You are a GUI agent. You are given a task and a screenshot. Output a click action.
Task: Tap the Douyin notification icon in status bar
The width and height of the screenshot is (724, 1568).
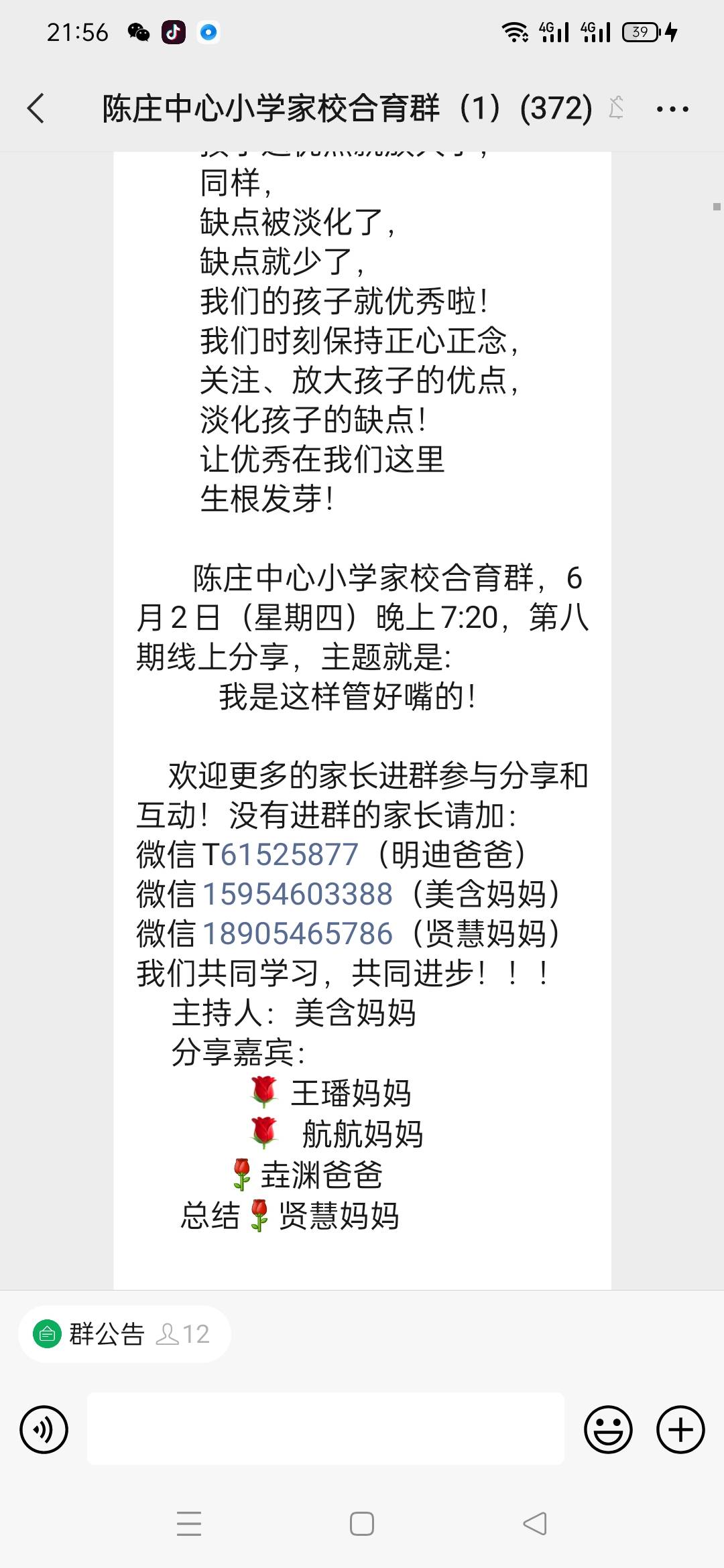coord(174,31)
